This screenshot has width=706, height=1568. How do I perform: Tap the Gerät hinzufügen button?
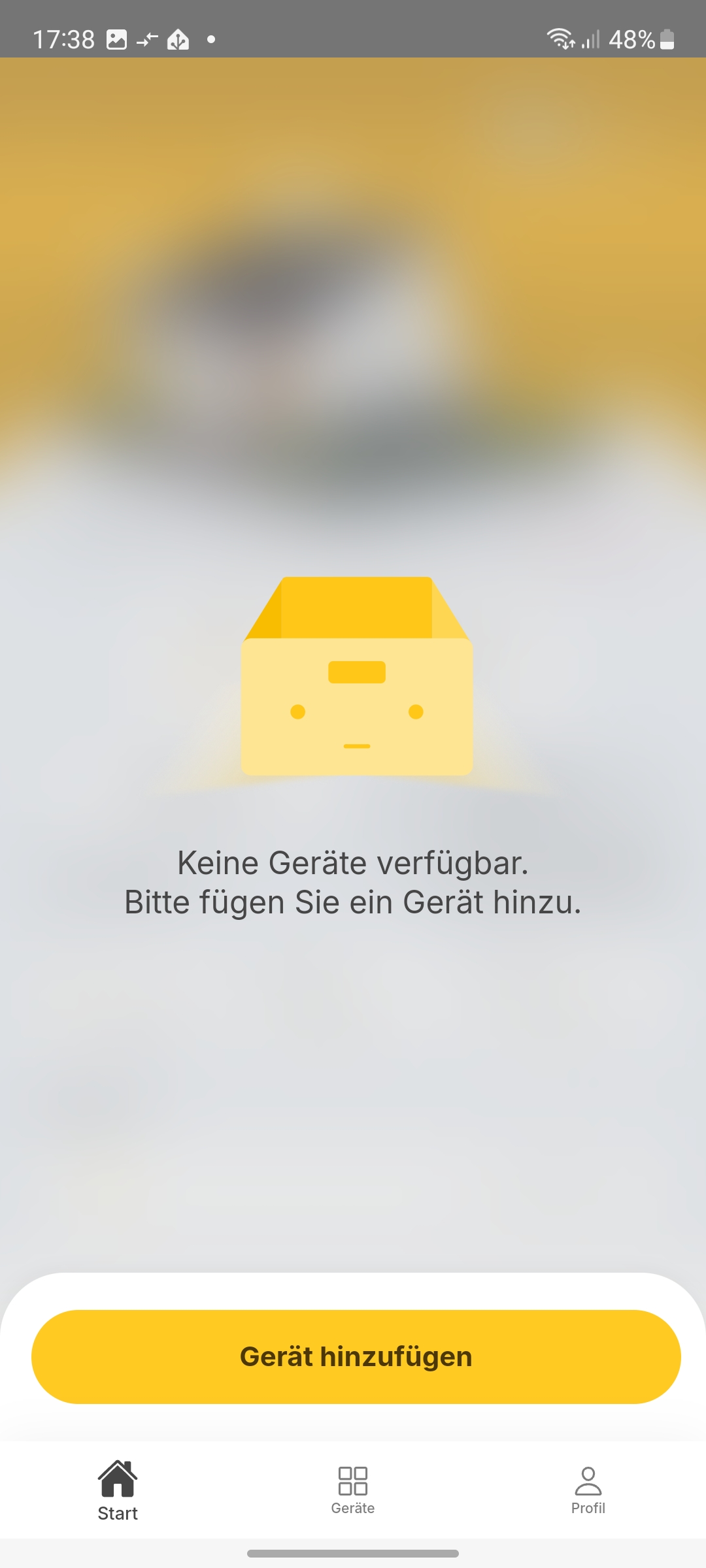click(356, 1356)
